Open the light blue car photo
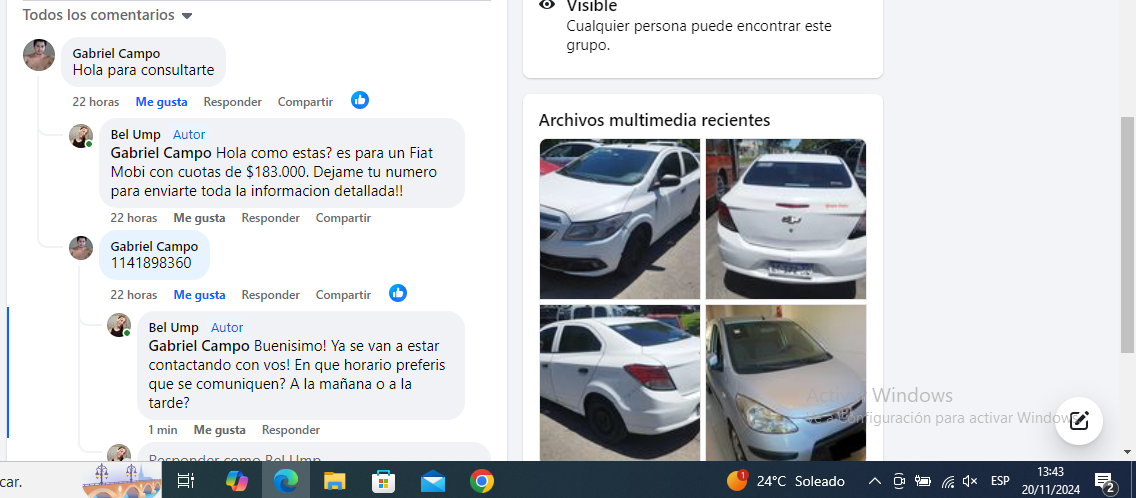The image size is (1136, 498). click(785, 382)
